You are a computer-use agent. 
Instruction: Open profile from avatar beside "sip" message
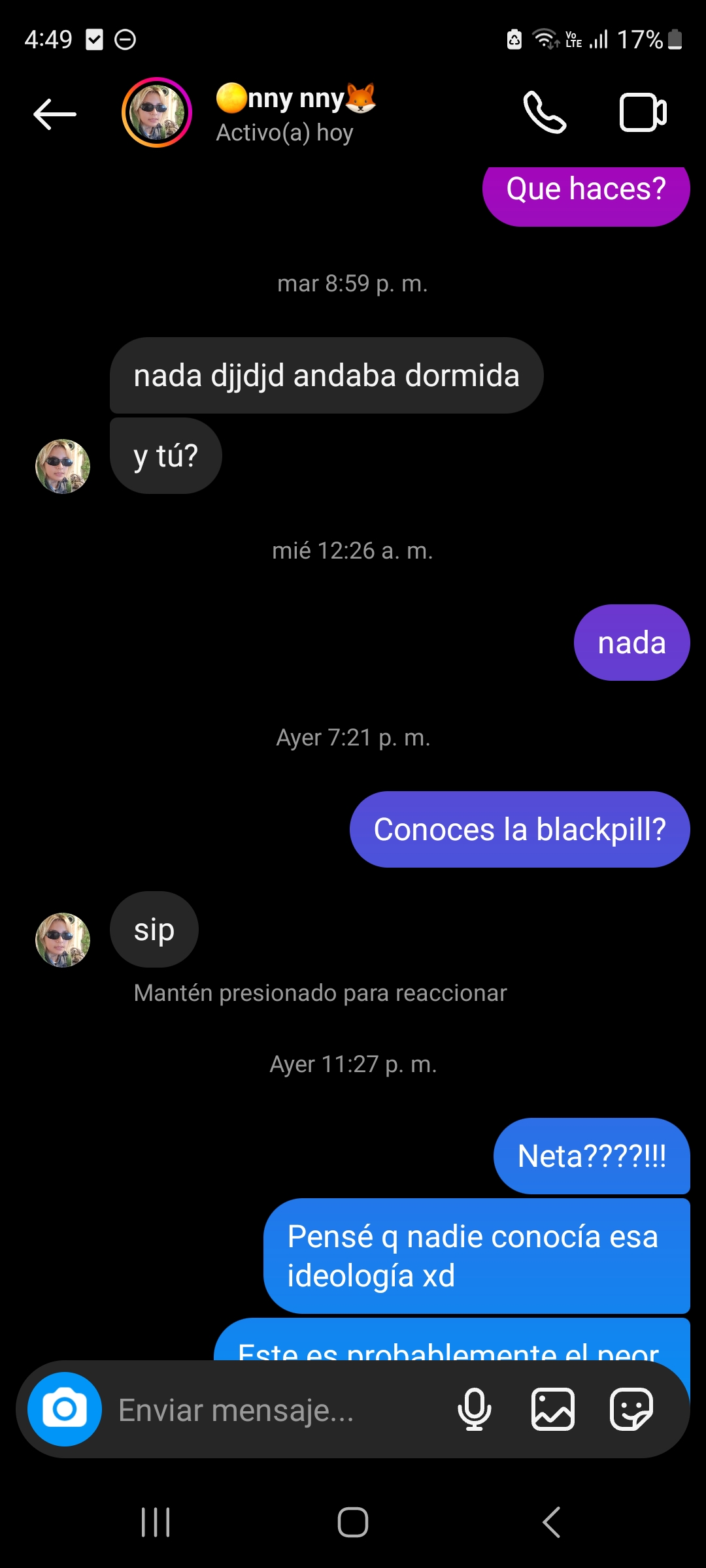63,939
